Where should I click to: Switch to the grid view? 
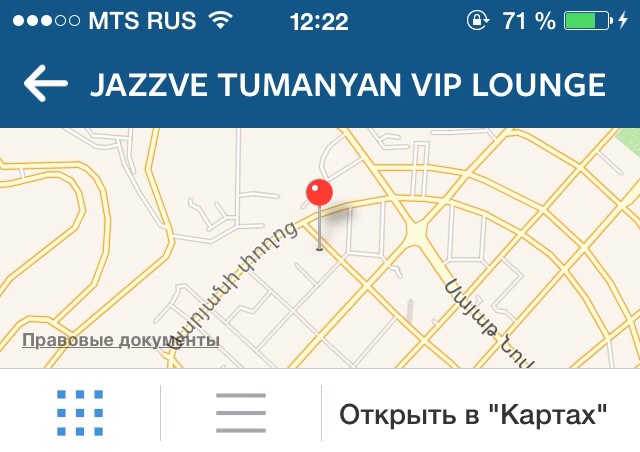(x=80, y=413)
